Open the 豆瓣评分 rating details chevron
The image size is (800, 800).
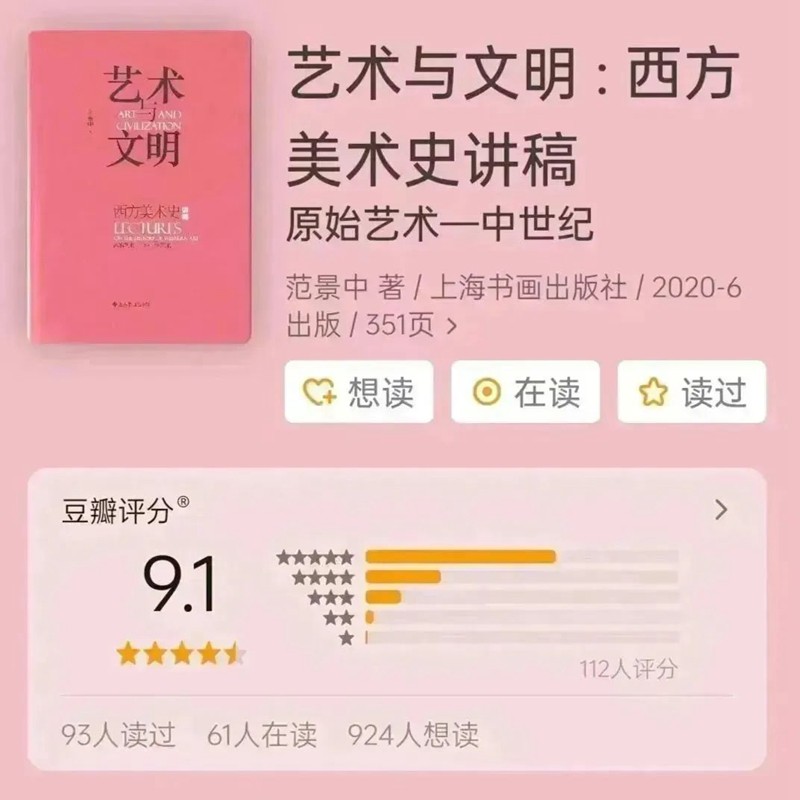721,511
